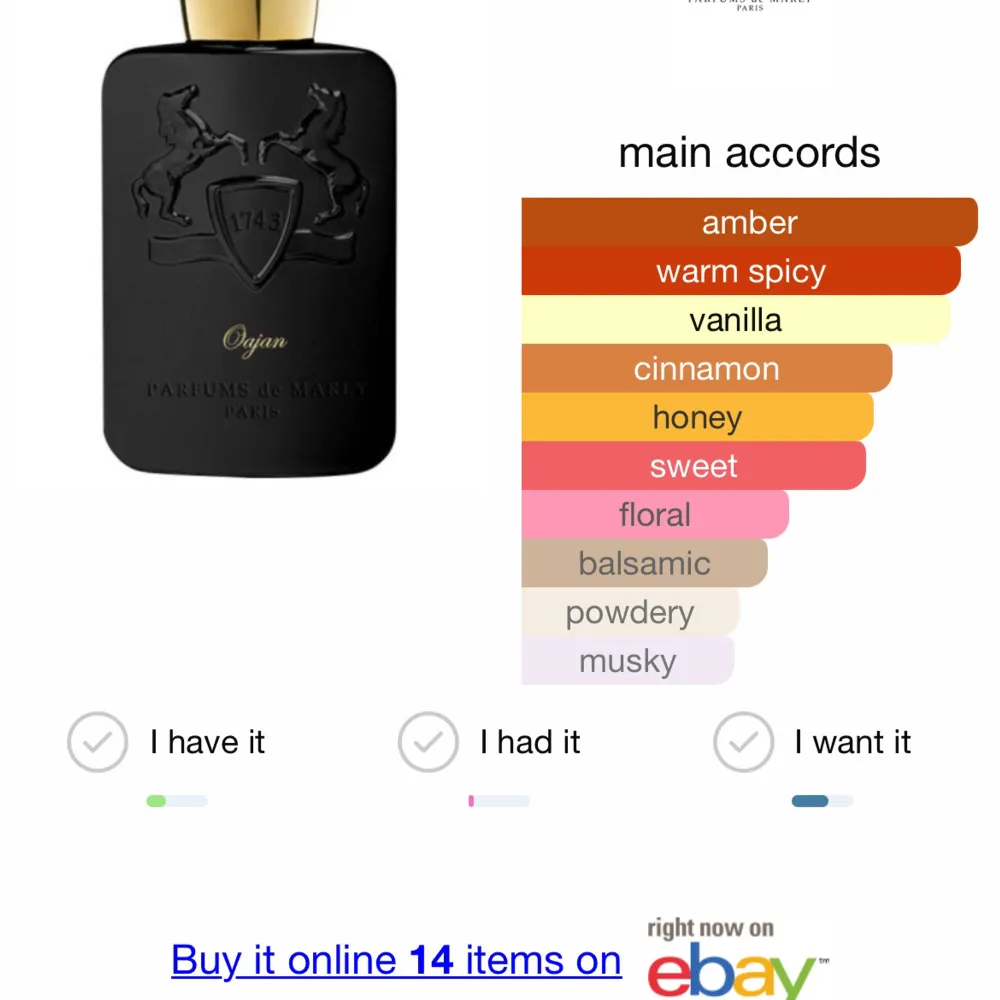Image resolution: width=1000 pixels, height=1000 pixels.
Task: Select 'I want it' checkbox
Action: coord(743,742)
